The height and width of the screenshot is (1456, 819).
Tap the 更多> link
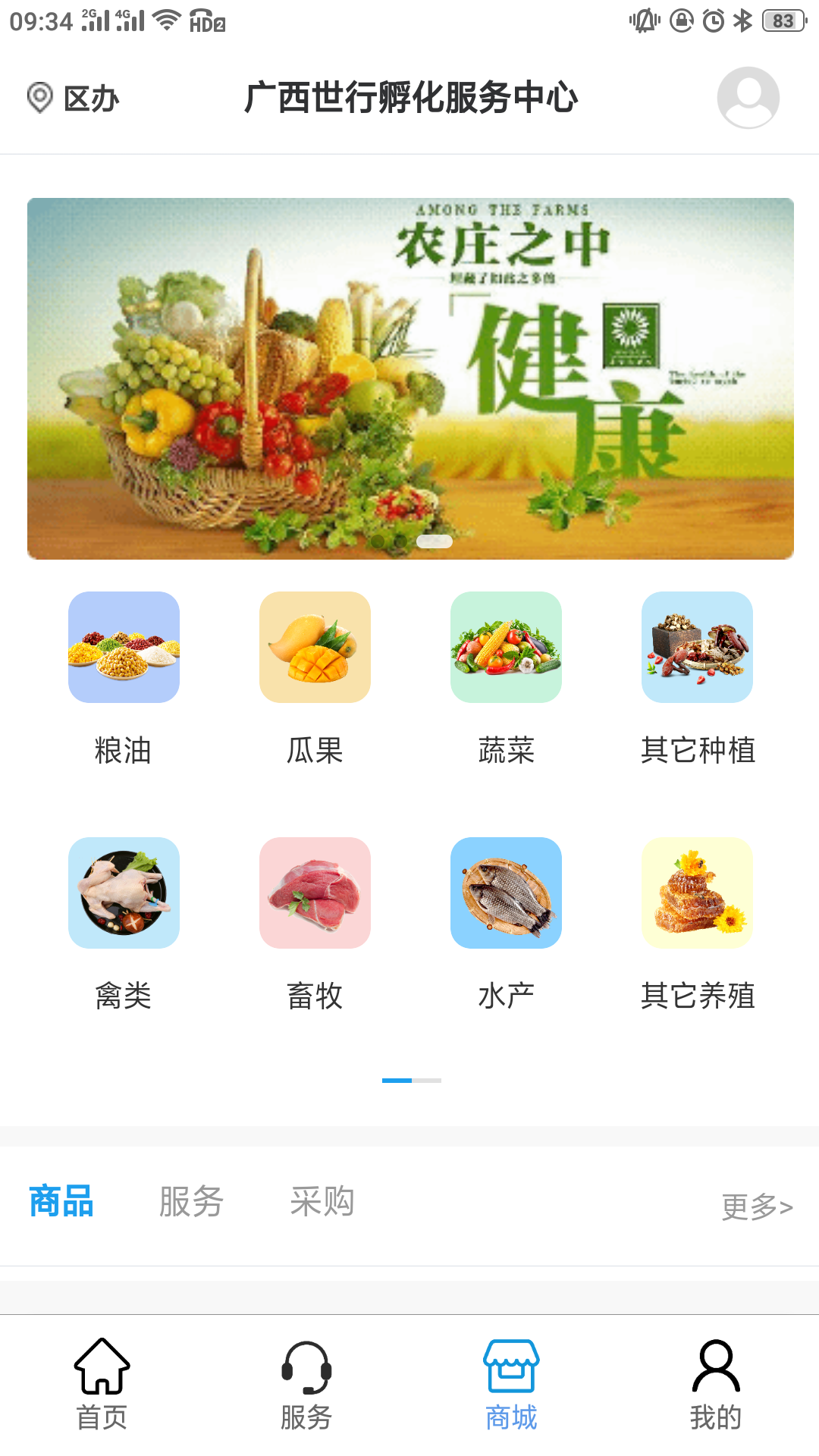(756, 1207)
